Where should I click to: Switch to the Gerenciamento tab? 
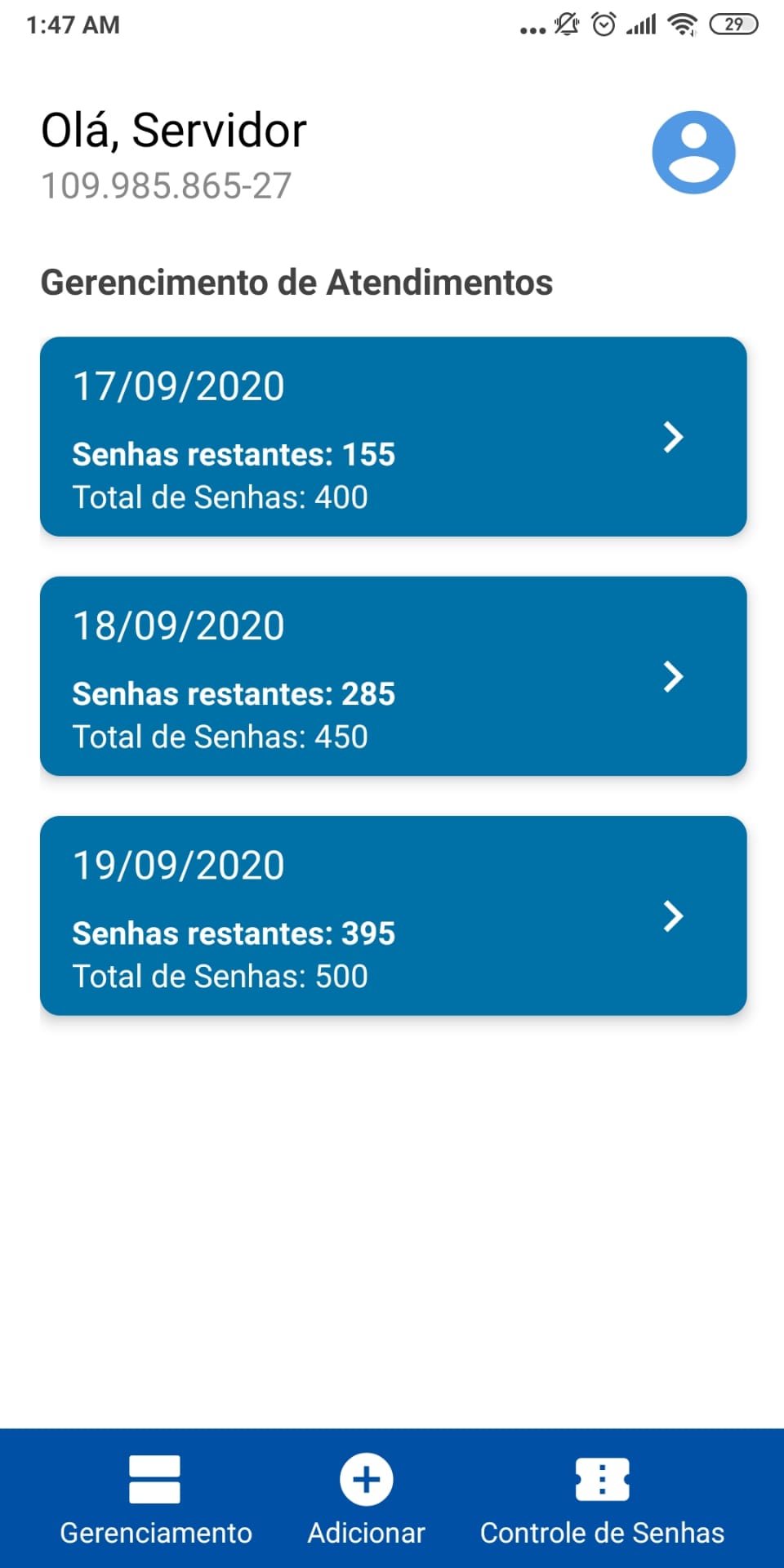[155, 1499]
